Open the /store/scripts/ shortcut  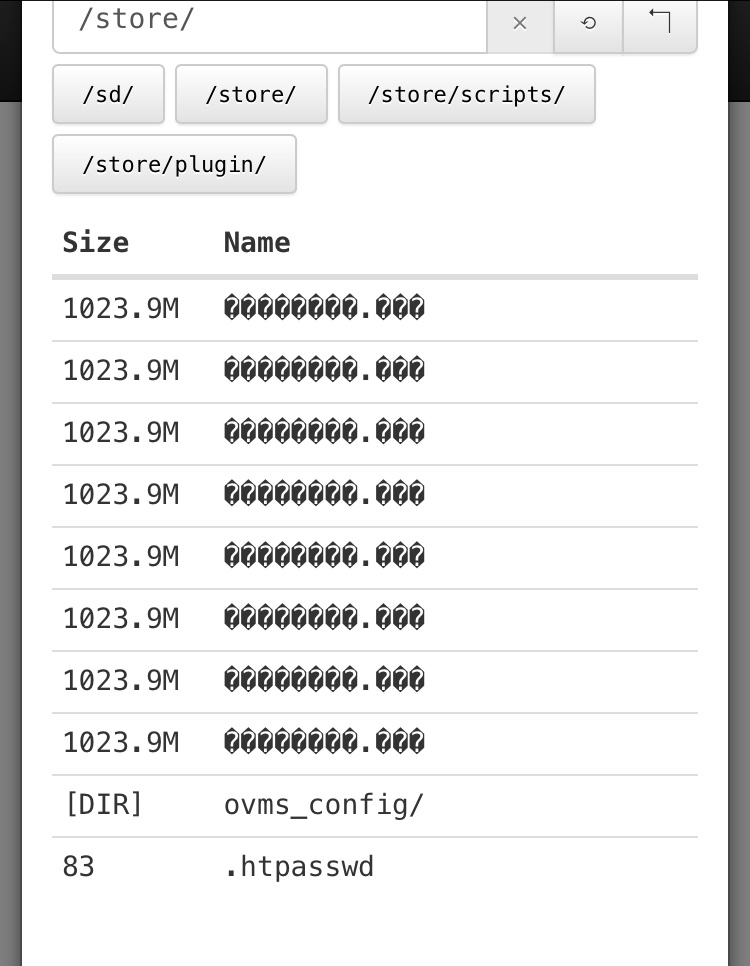467,94
